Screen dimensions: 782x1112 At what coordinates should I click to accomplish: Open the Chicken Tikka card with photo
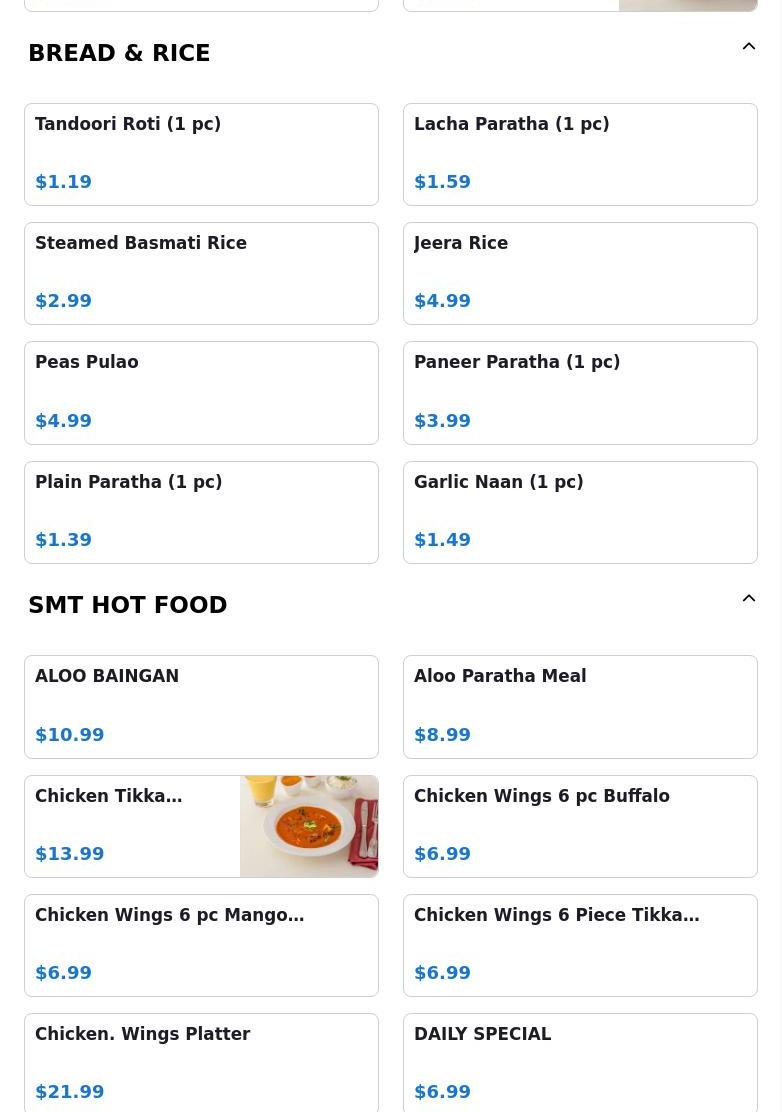201,826
